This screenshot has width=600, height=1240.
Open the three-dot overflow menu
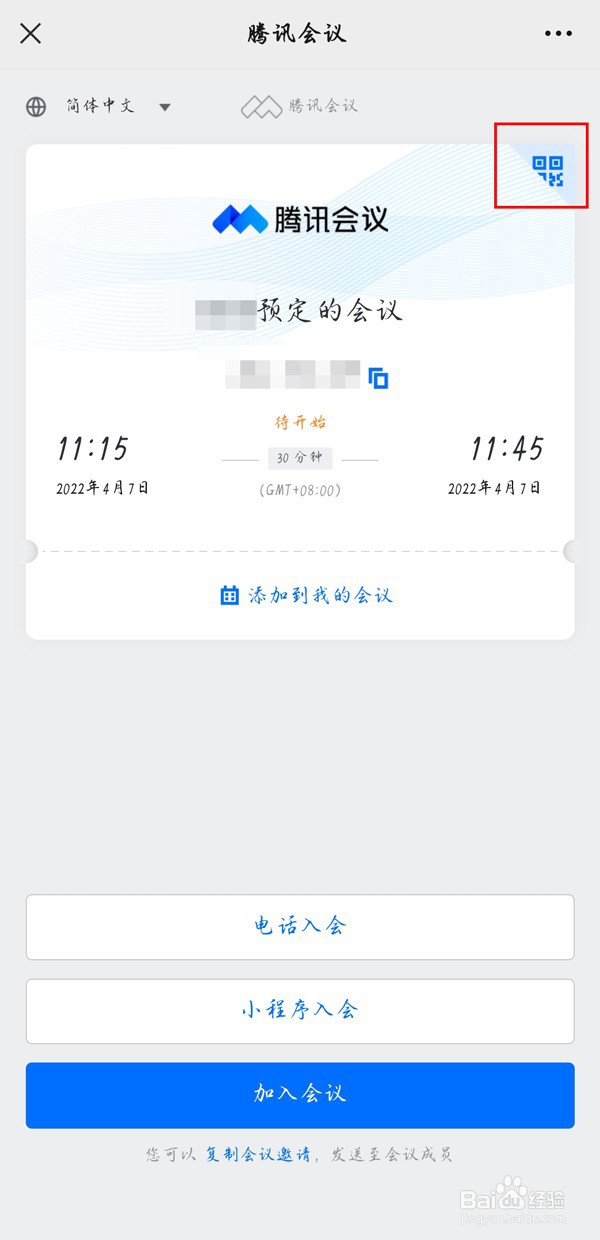[x=558, y=33]
